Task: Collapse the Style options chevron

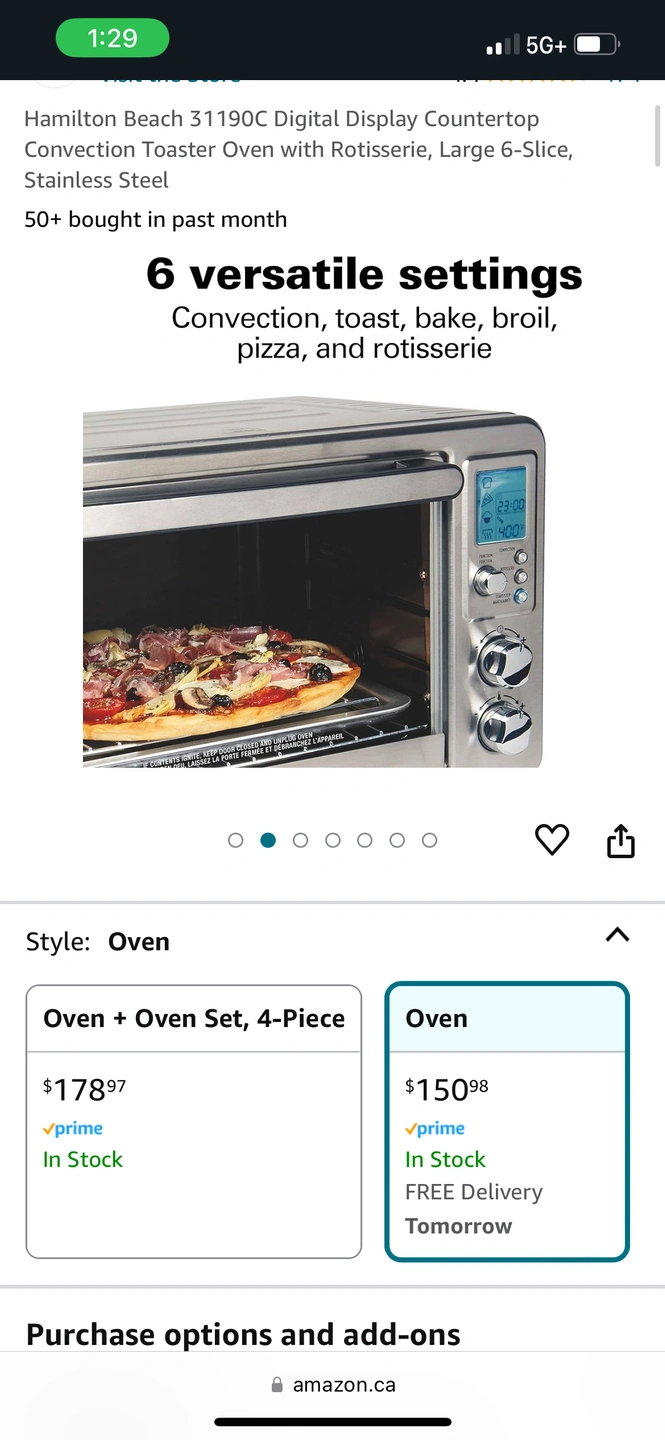Action: coord(617,935)
